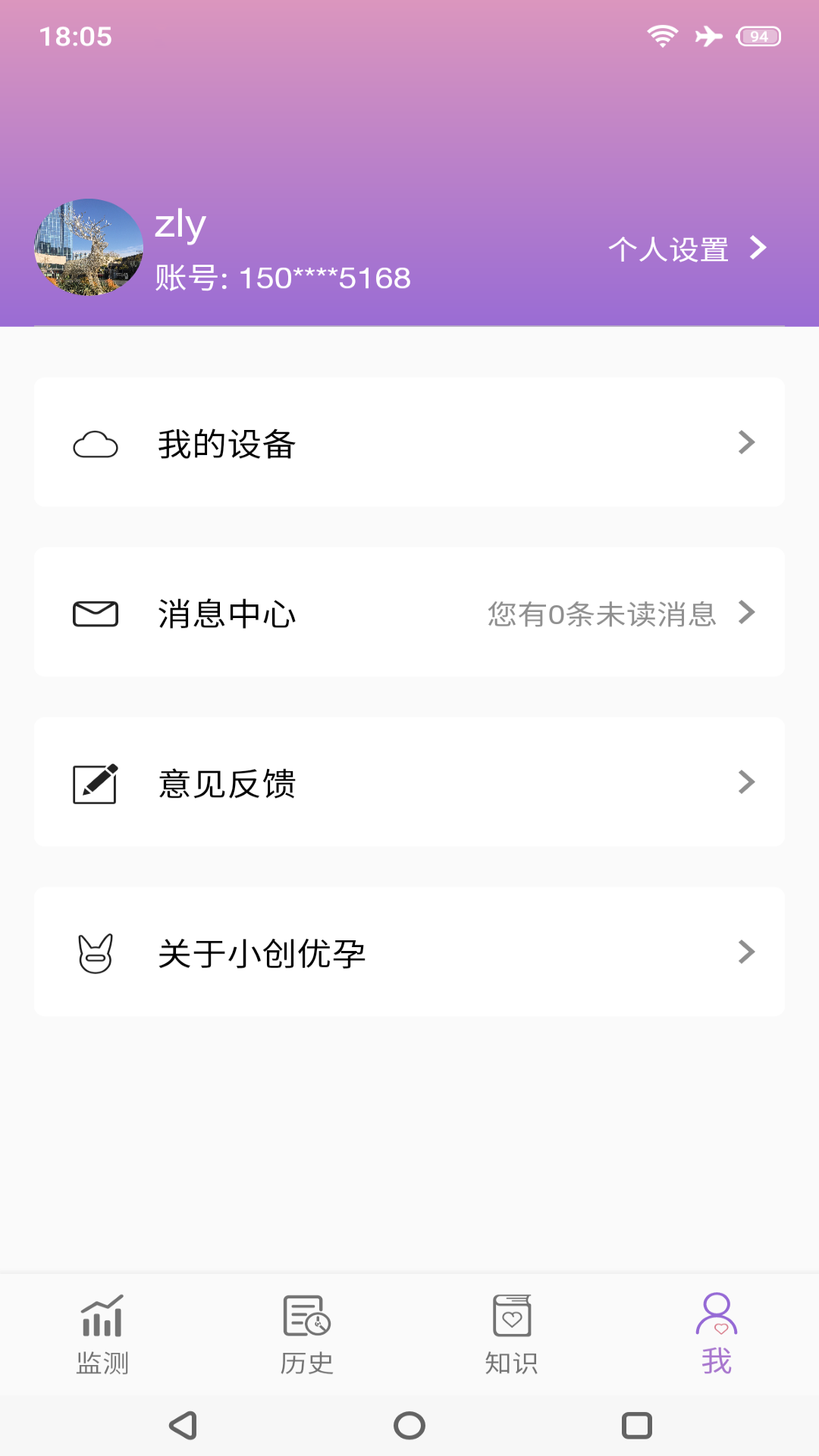Open 关于小创优孕 about page

409,952
